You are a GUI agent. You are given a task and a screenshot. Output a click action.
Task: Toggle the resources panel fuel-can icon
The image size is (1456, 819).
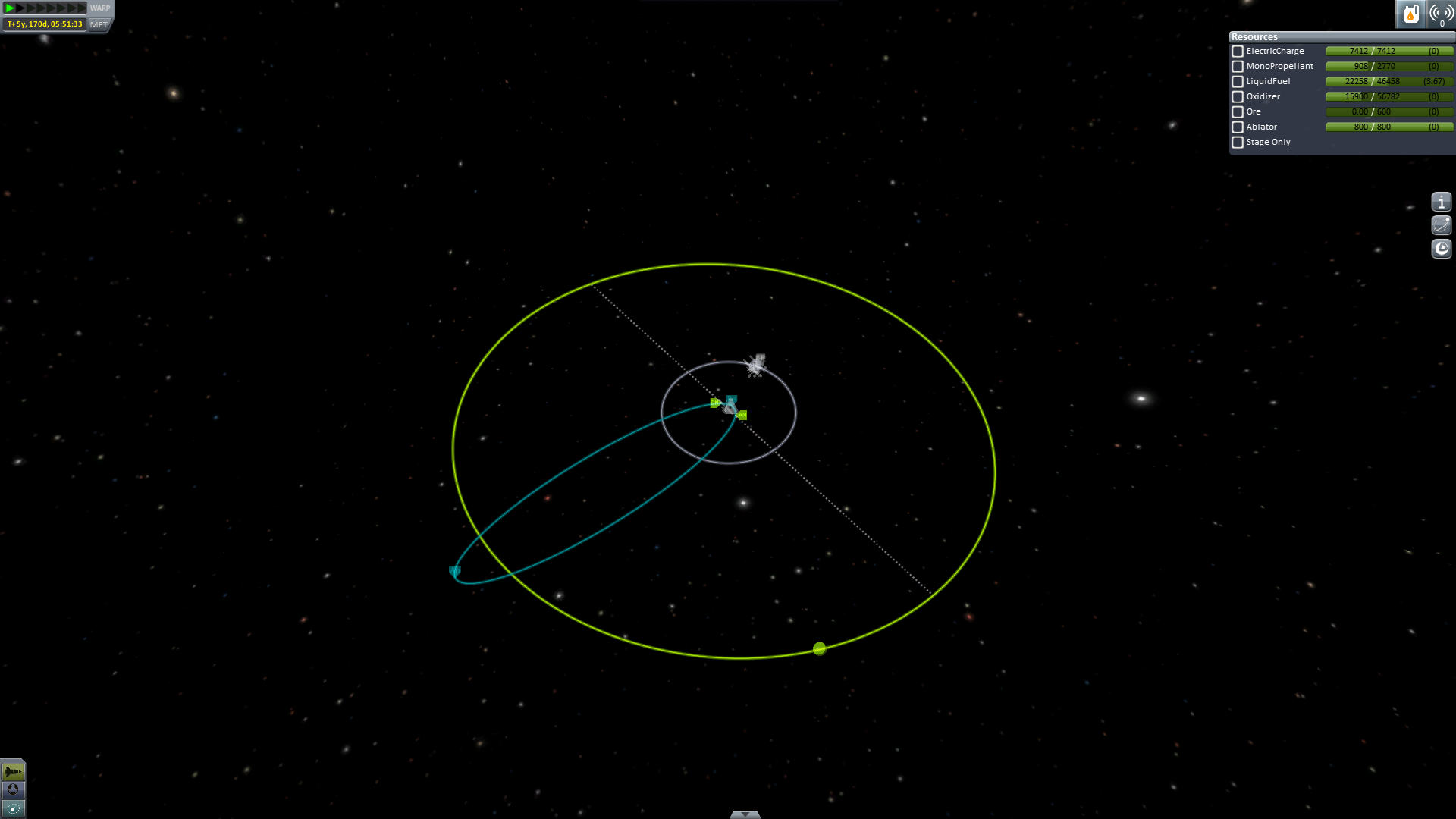[x=1410, y=14]
